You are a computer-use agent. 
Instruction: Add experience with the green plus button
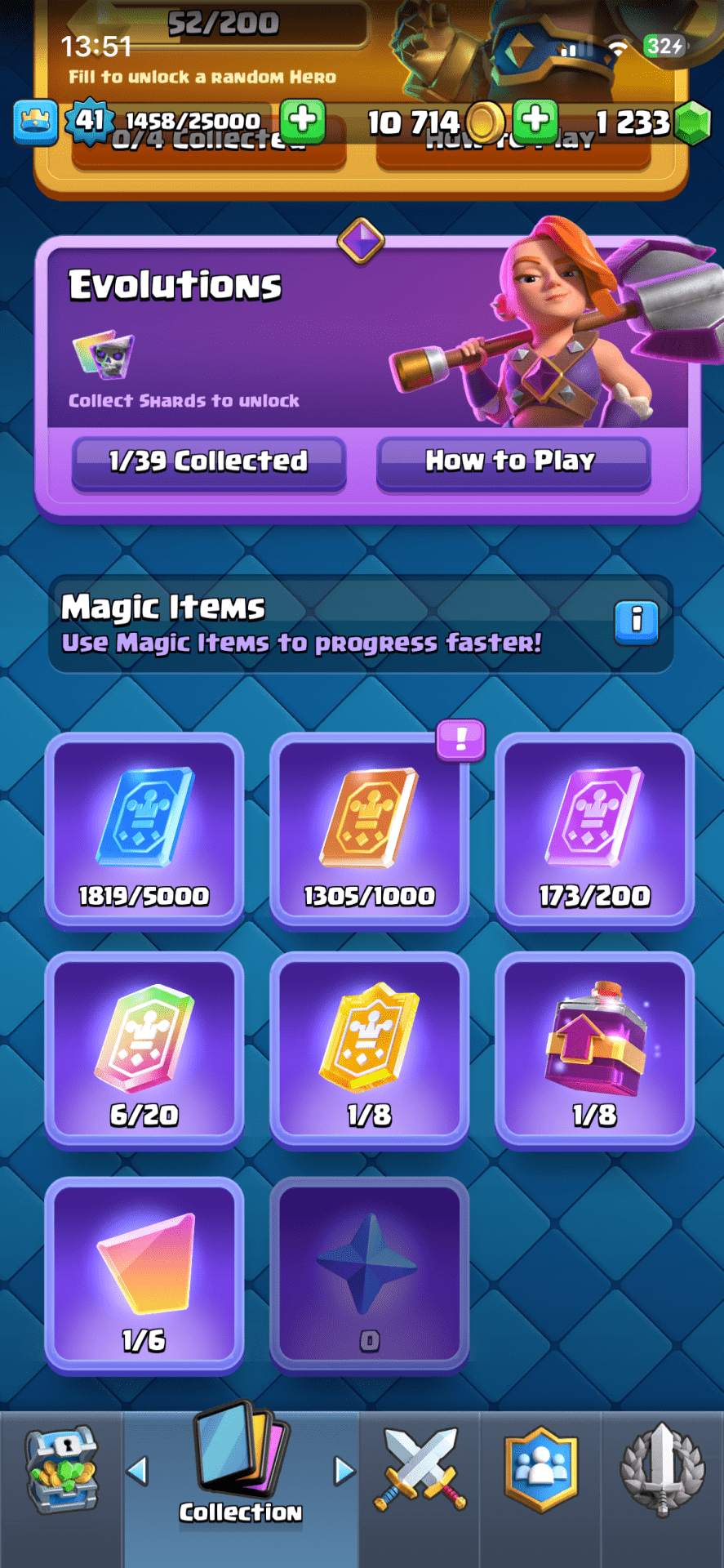coord(303,121)
